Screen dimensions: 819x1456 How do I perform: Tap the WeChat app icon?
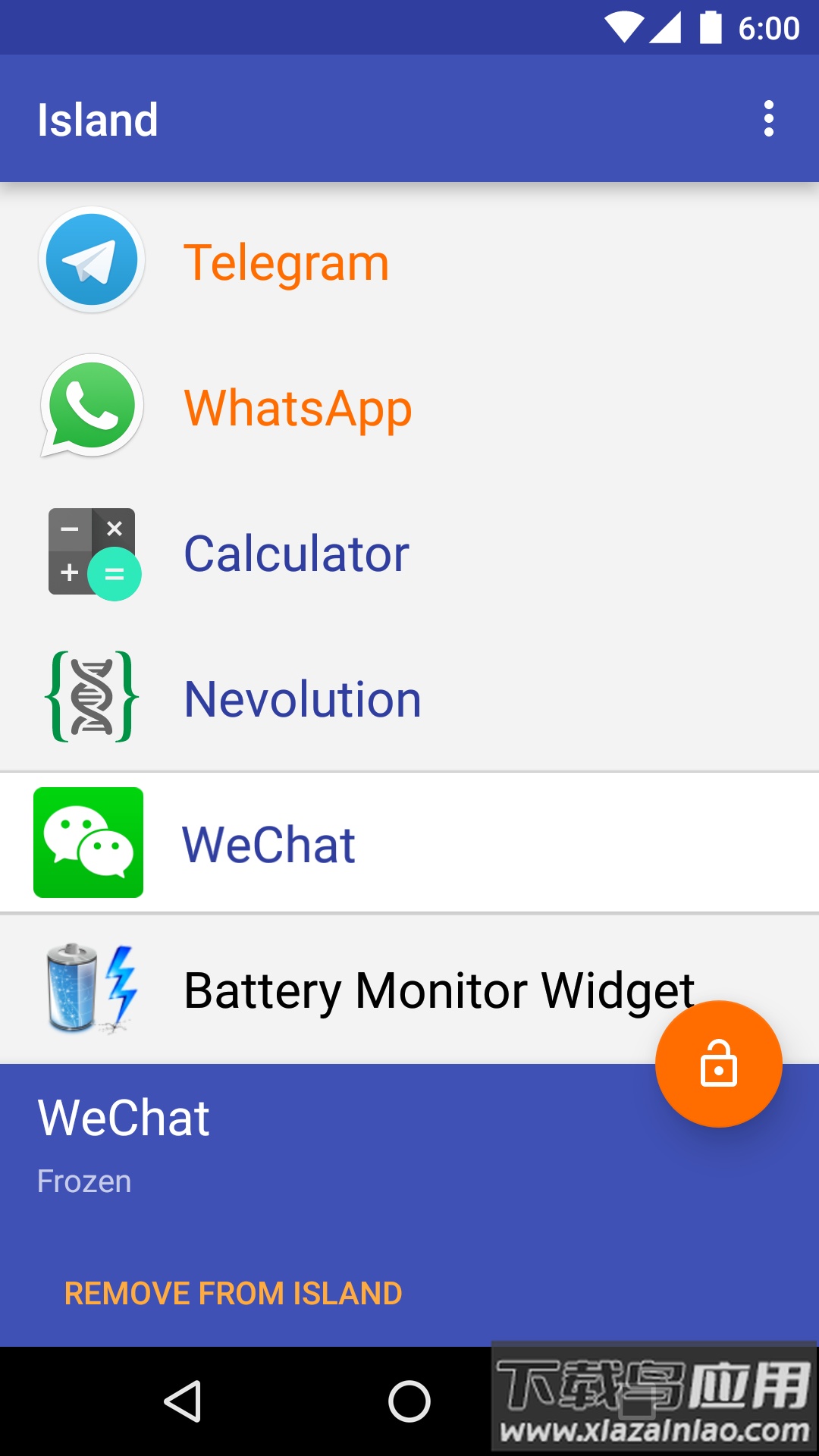(x=89, y=843)
